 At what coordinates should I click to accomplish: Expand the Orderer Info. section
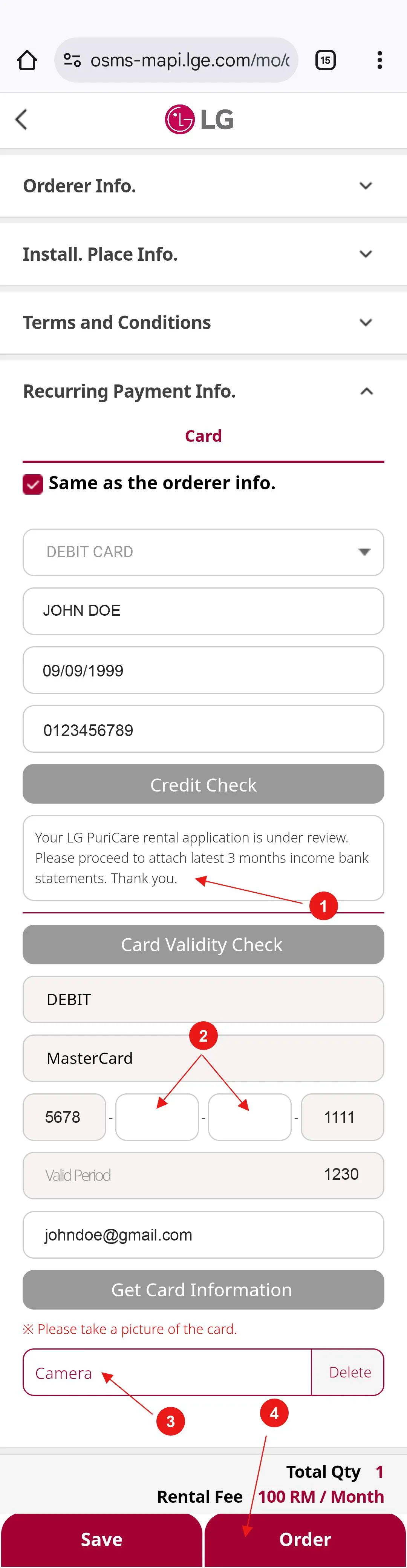point(365,186)
